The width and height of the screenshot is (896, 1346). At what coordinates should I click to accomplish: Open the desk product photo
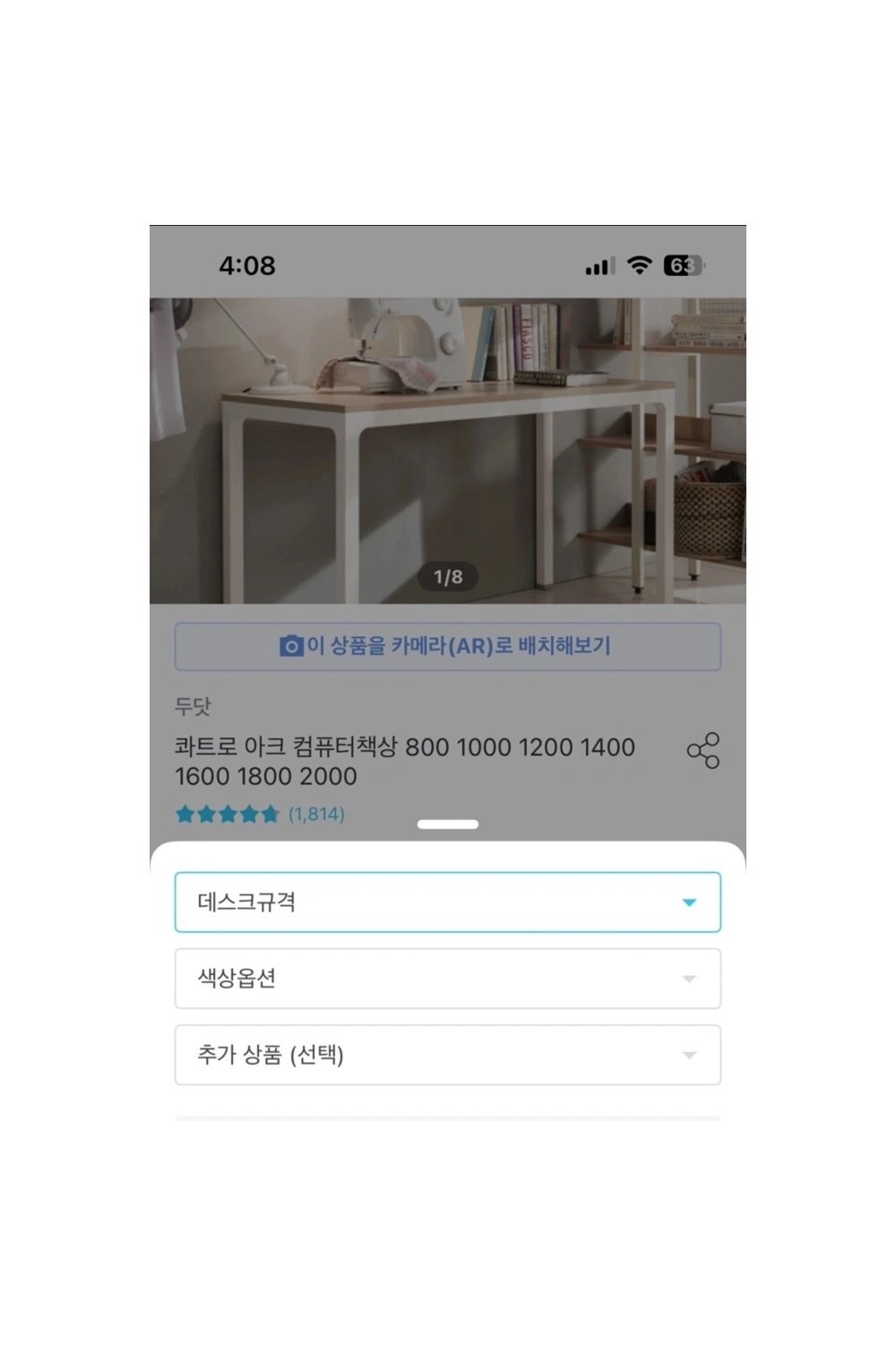[x=447, y=448]
